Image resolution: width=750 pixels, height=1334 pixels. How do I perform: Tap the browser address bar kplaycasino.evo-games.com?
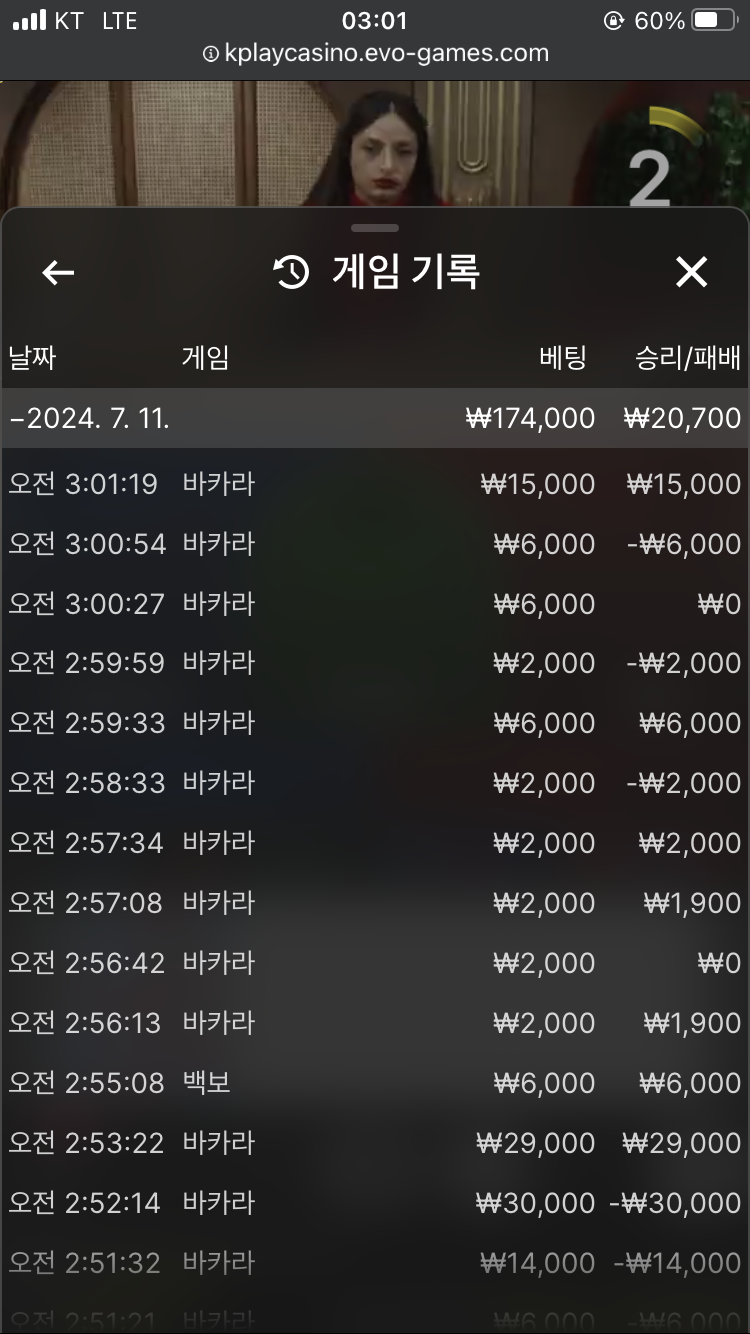[x=375, y=54]
